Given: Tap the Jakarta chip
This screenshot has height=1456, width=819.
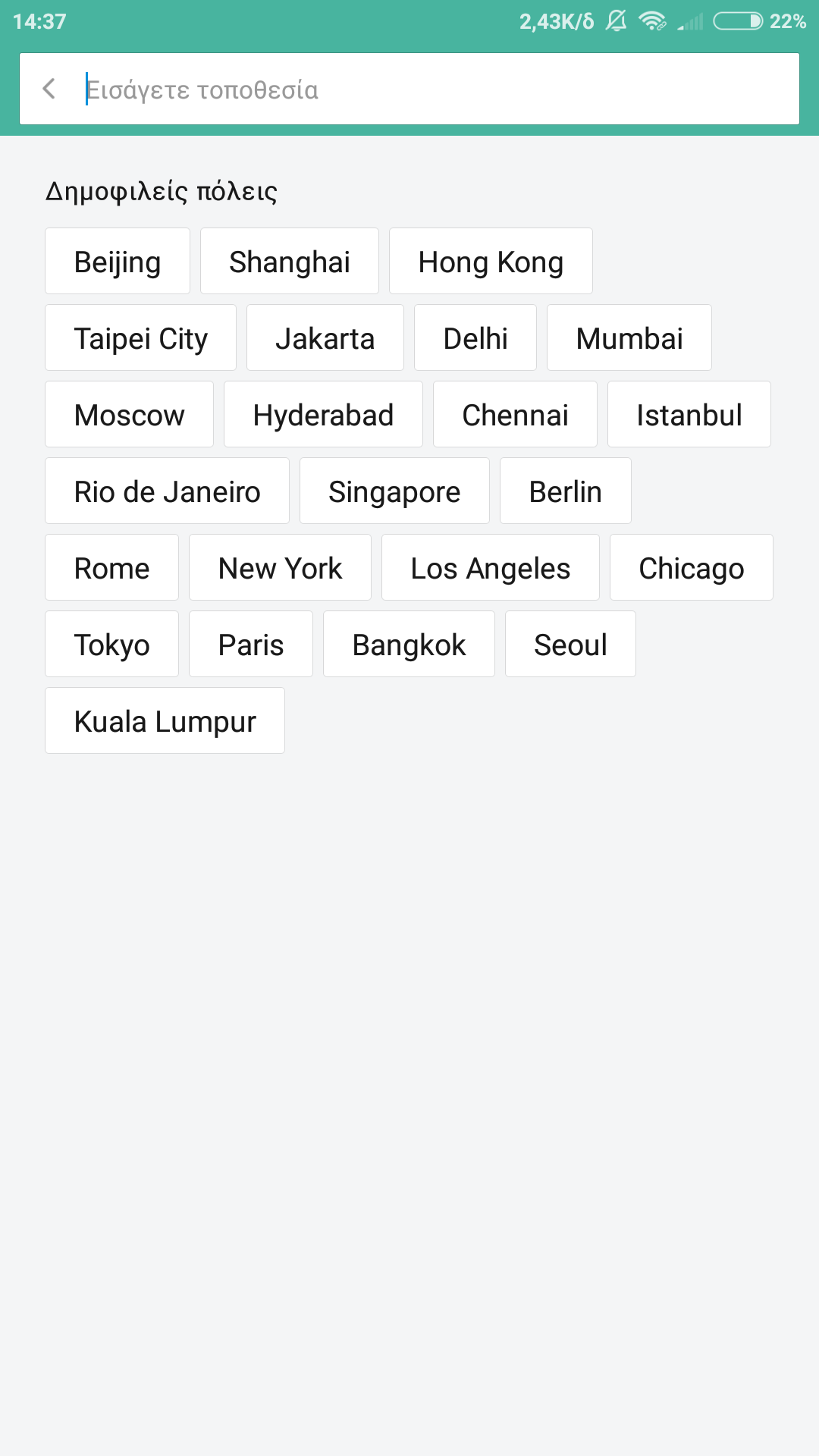Looking at the screenshot, I should (x=325, y=338).
